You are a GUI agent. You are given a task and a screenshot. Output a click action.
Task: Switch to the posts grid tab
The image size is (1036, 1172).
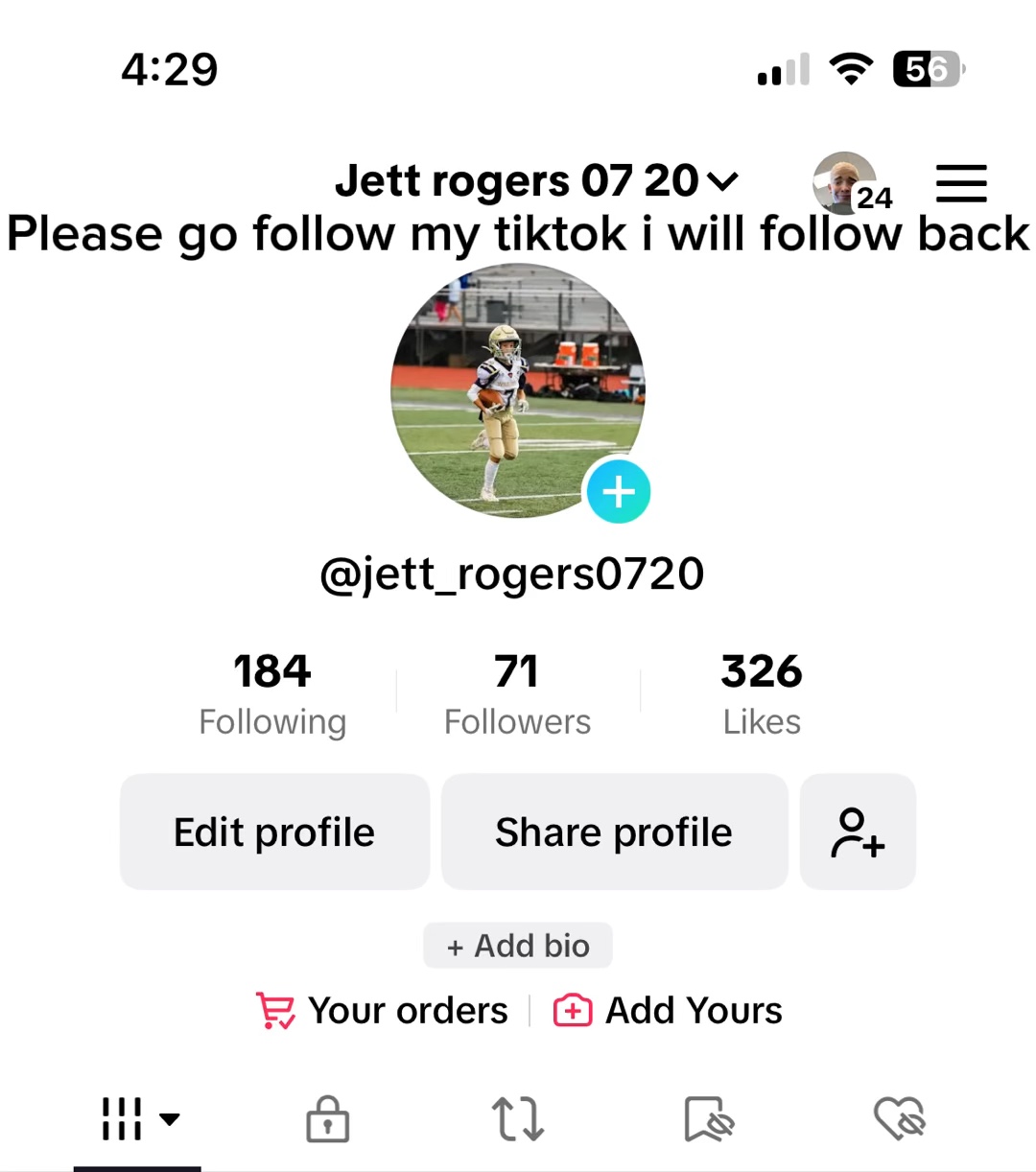(137, 1119)
